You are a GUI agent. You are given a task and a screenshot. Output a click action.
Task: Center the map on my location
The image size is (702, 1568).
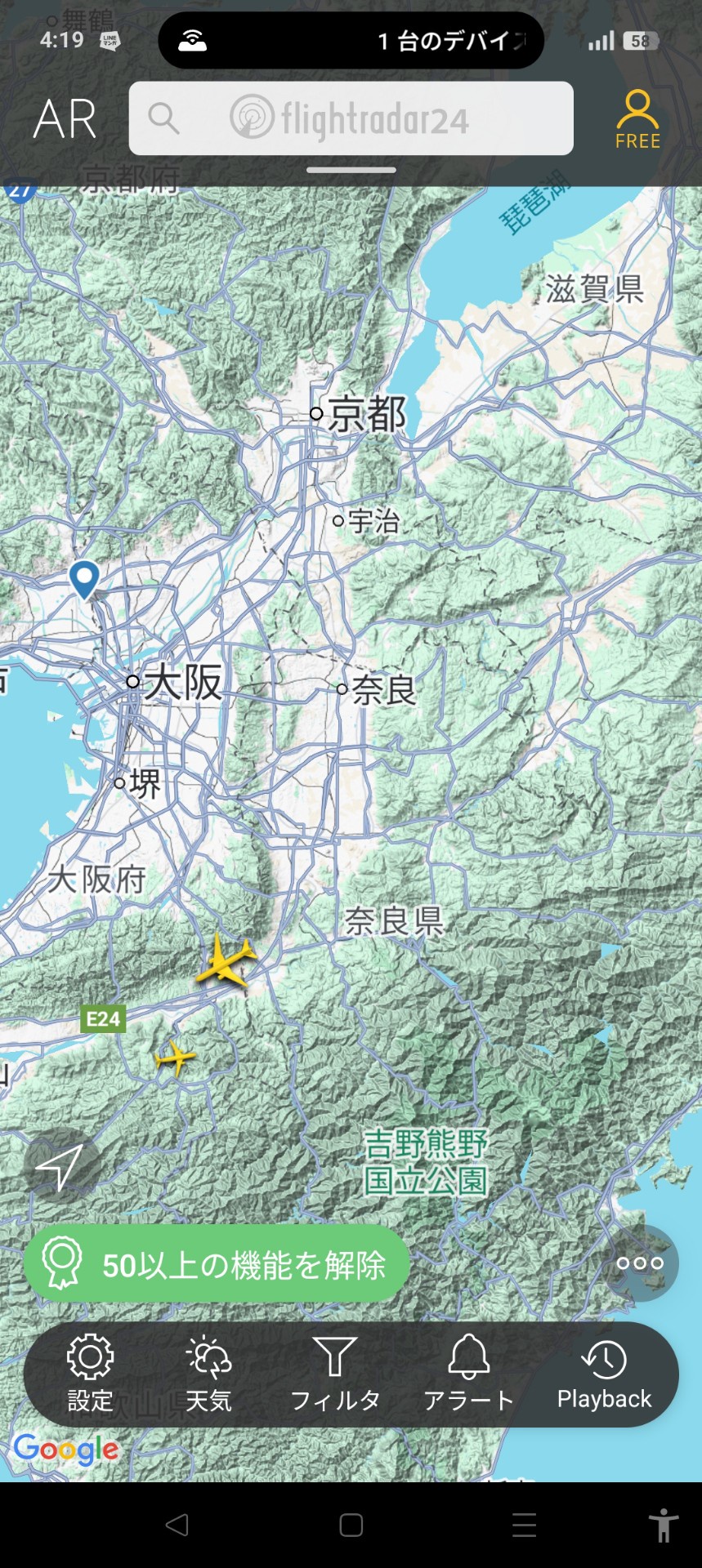coord(60,1165)
